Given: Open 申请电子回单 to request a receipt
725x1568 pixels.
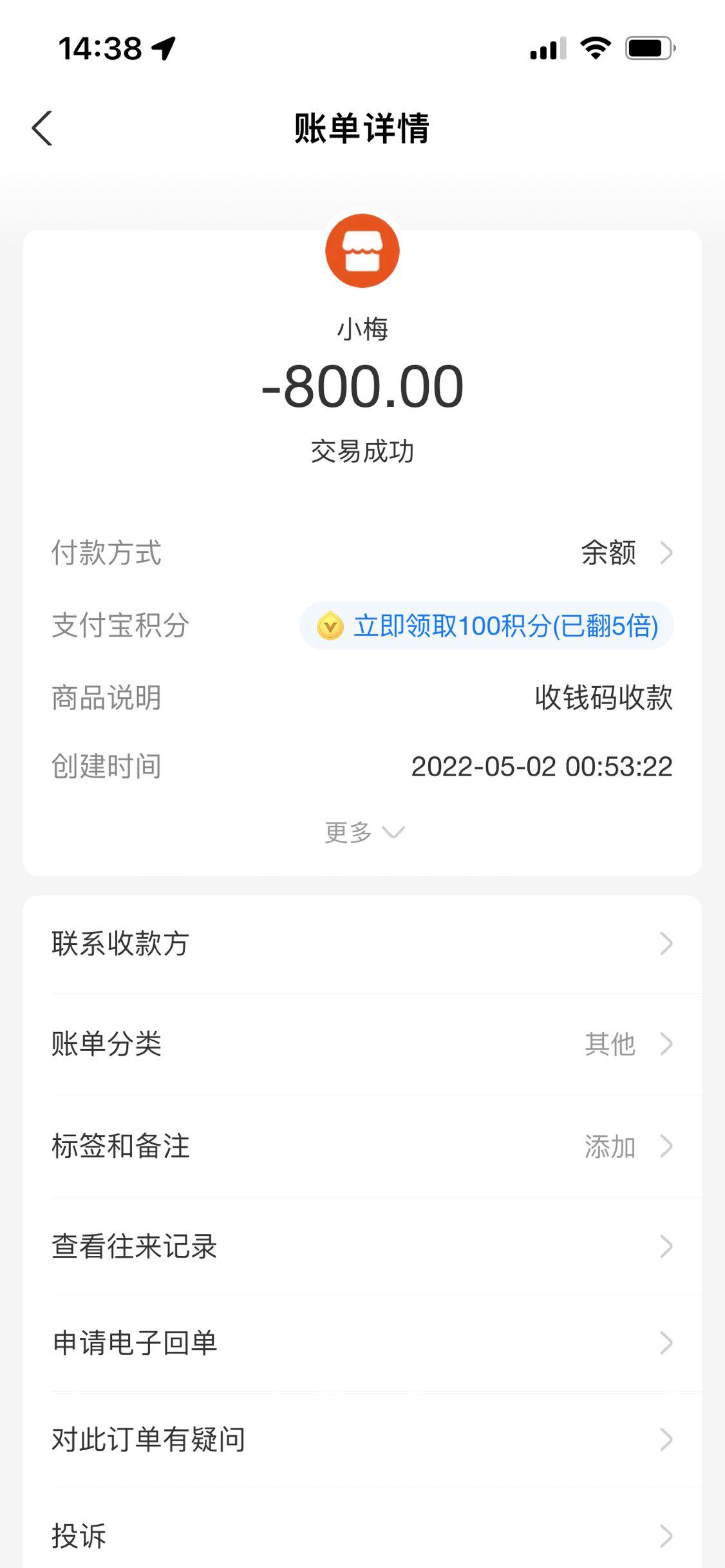Looking at the screenshot, I should click(362, 1343).
